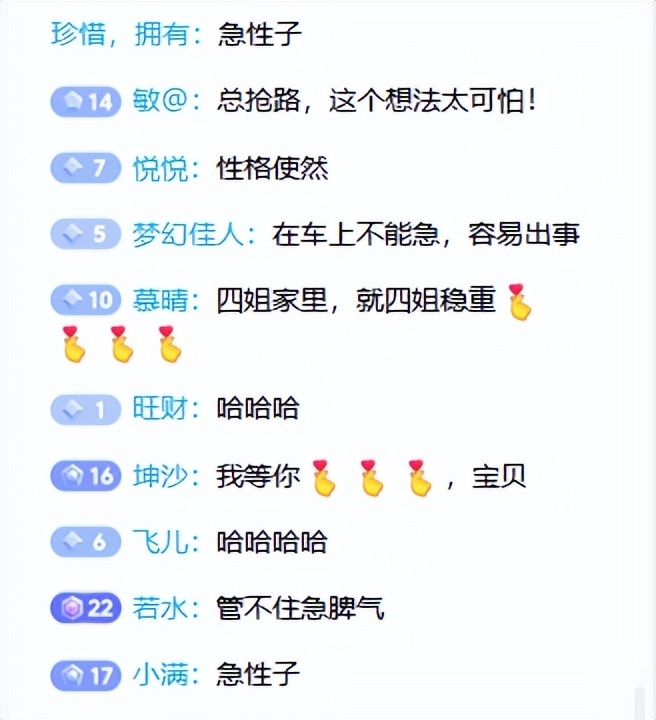This screenshot has height=720, width=656.
Task: Open 旺财's profile card
Action: point(159,409)
